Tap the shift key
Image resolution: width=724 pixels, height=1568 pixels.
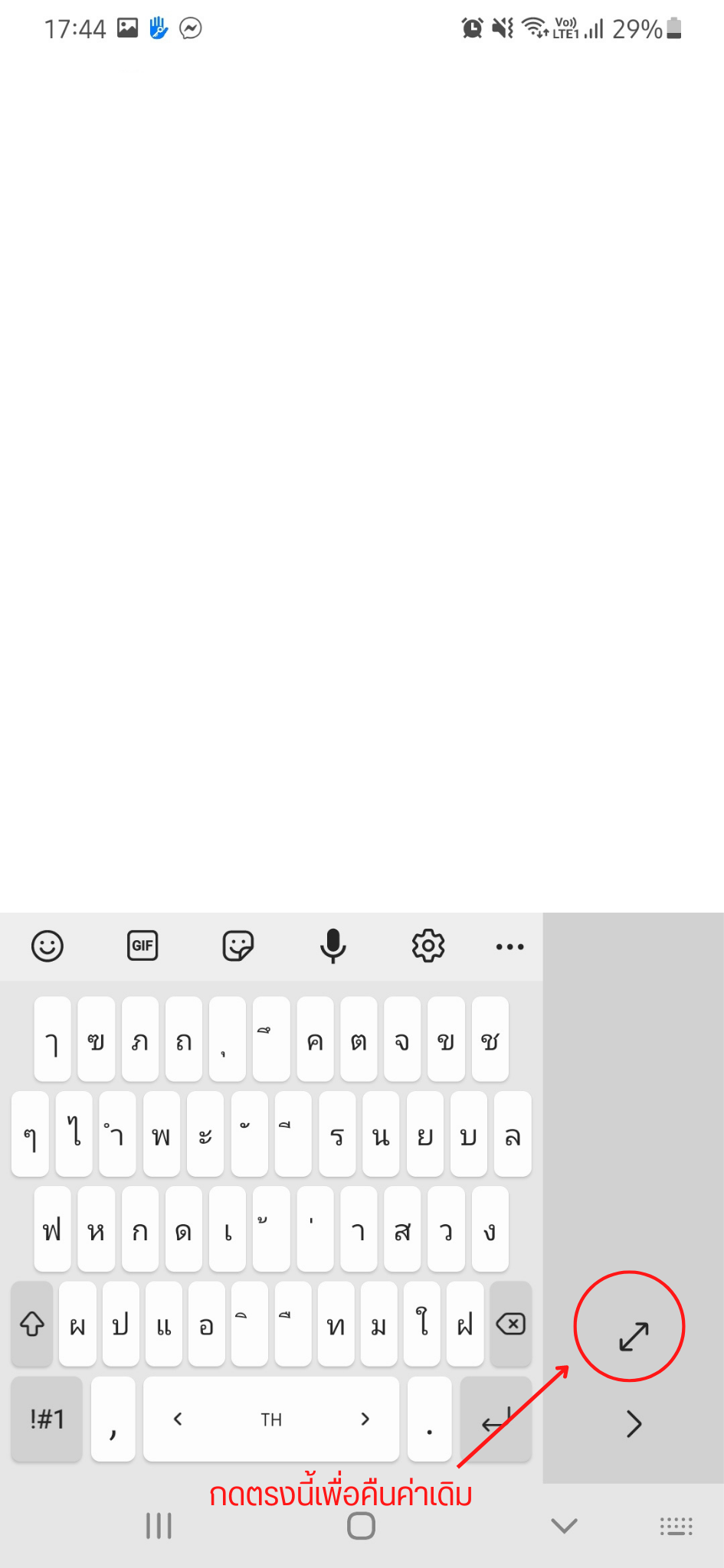click(x=32, y=1324)
